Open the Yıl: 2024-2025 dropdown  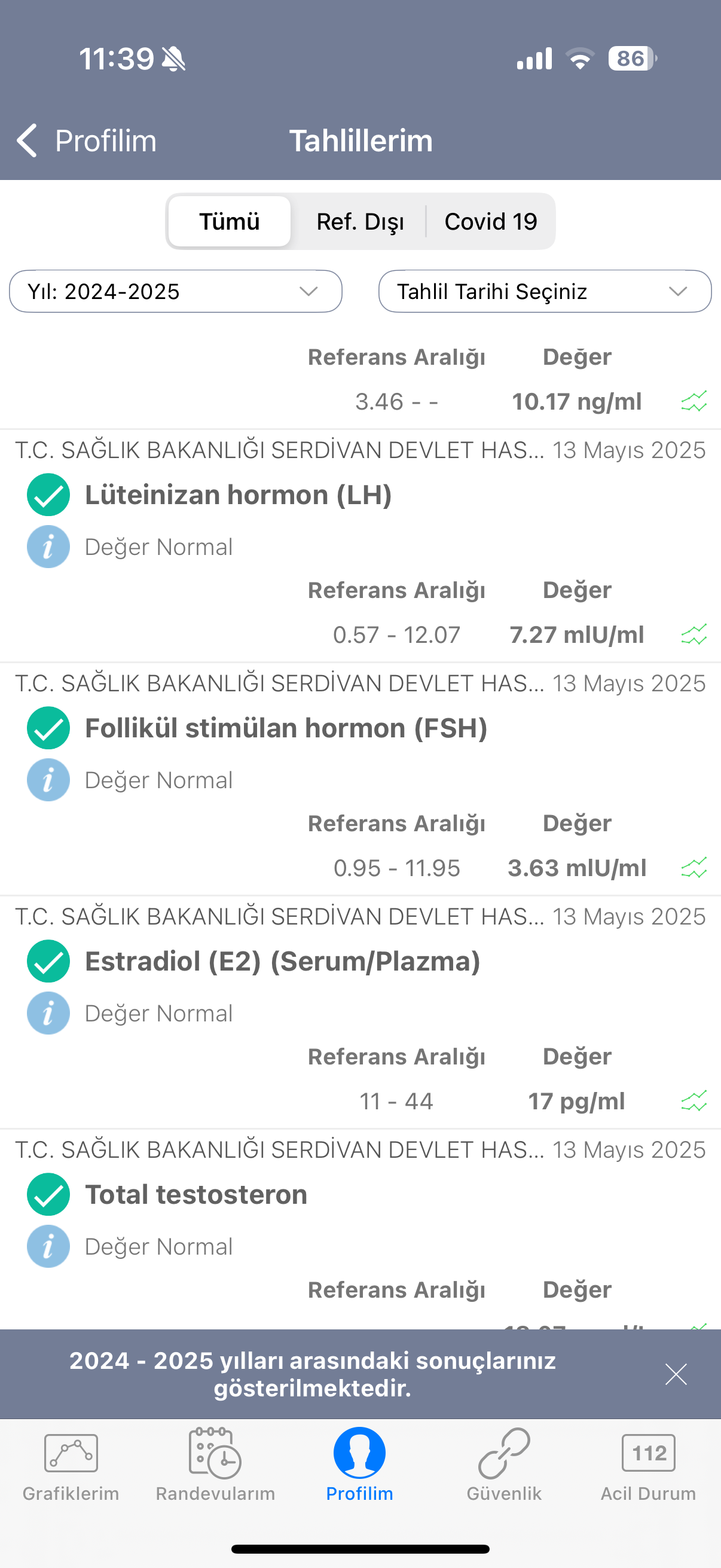coord(176,292)
